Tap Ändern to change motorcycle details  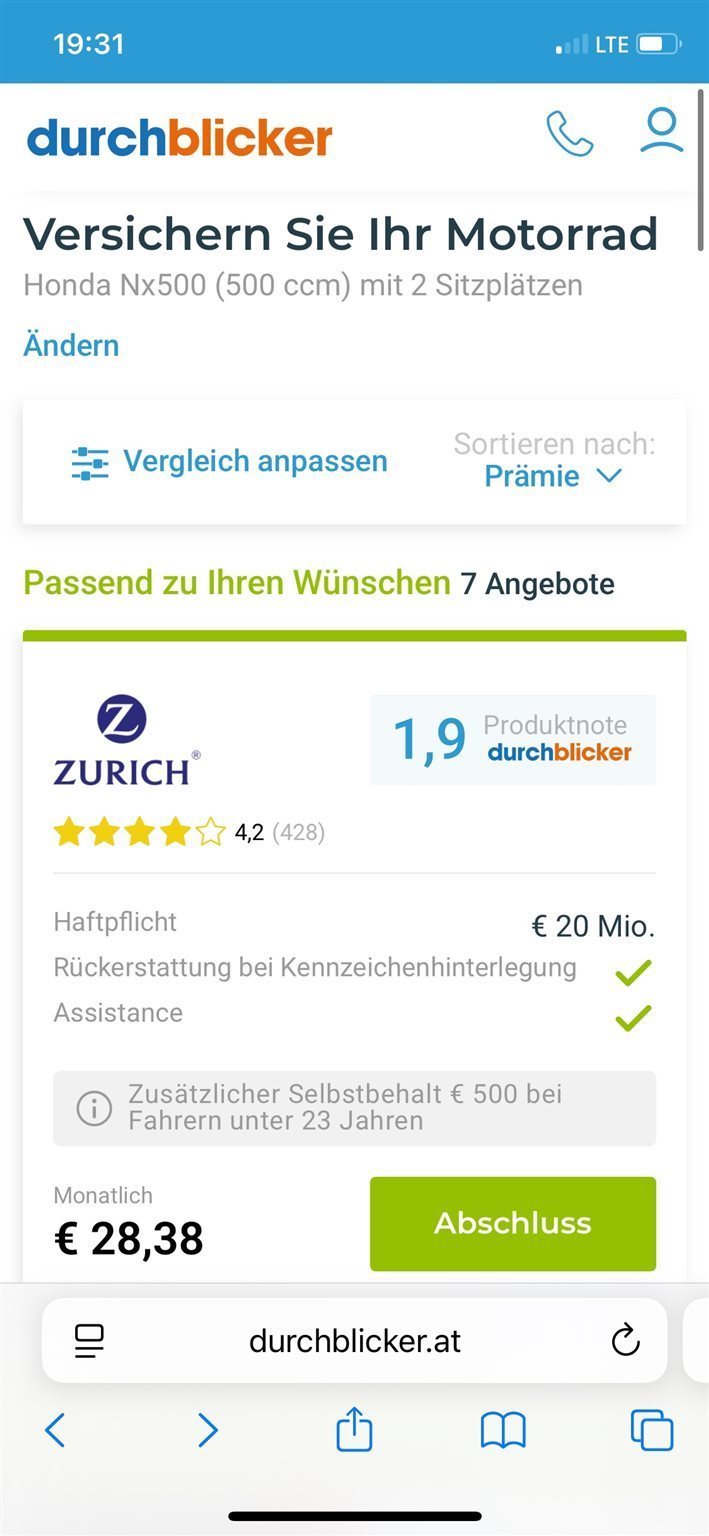[x=71, y=345]
